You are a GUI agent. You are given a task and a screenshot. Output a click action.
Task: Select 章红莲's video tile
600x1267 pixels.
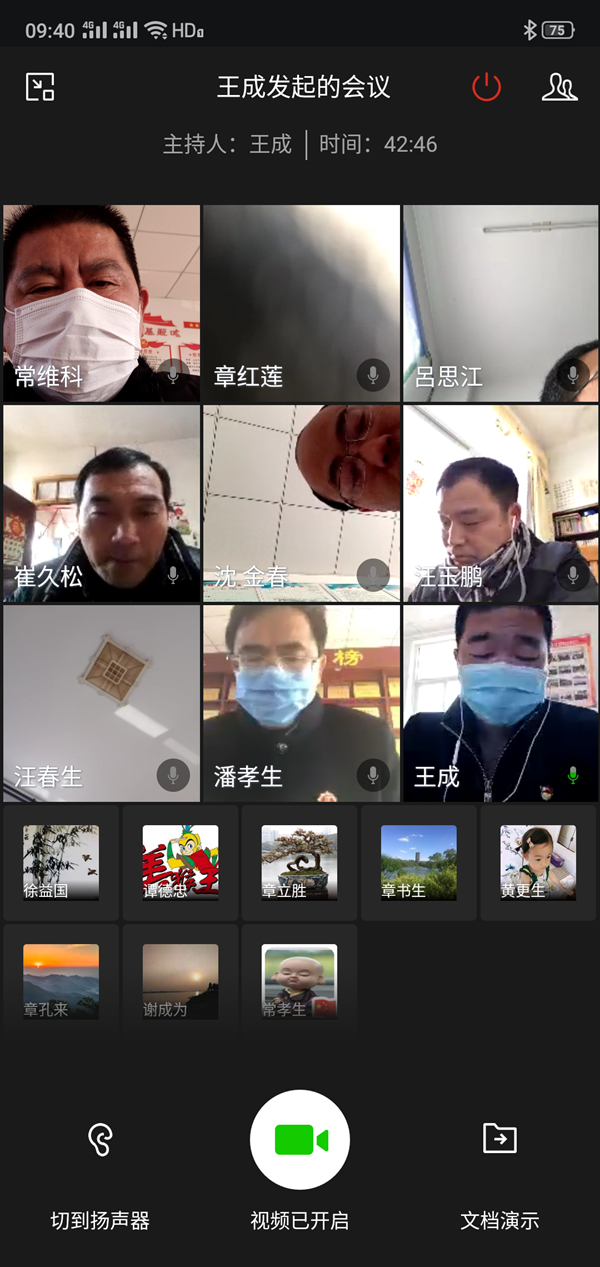[x=301, y=303]
